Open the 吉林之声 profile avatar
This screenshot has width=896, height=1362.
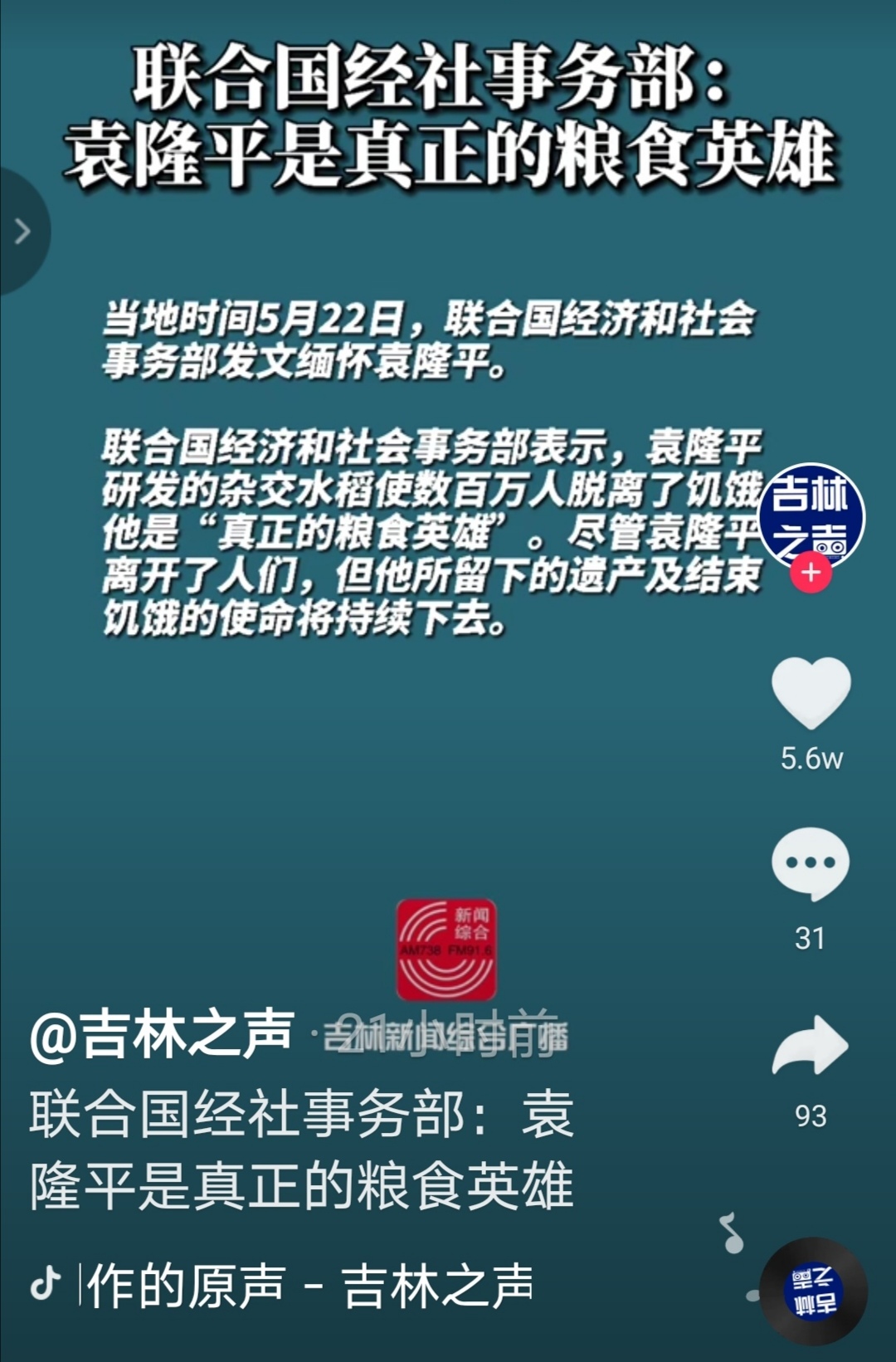pyautogui.click(x=811, y=515)
